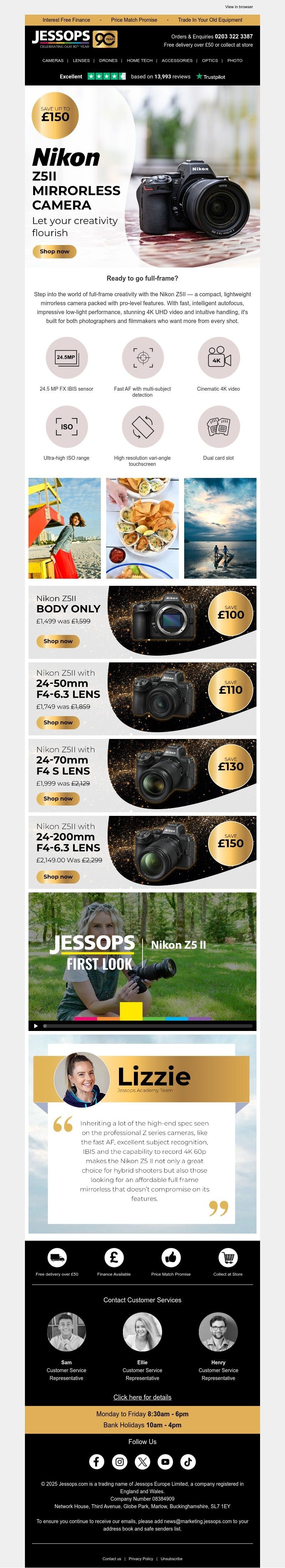Viewport: 285px width, 1568px height.
Task: Visit Jessops on X
Action: point(142,1462)
